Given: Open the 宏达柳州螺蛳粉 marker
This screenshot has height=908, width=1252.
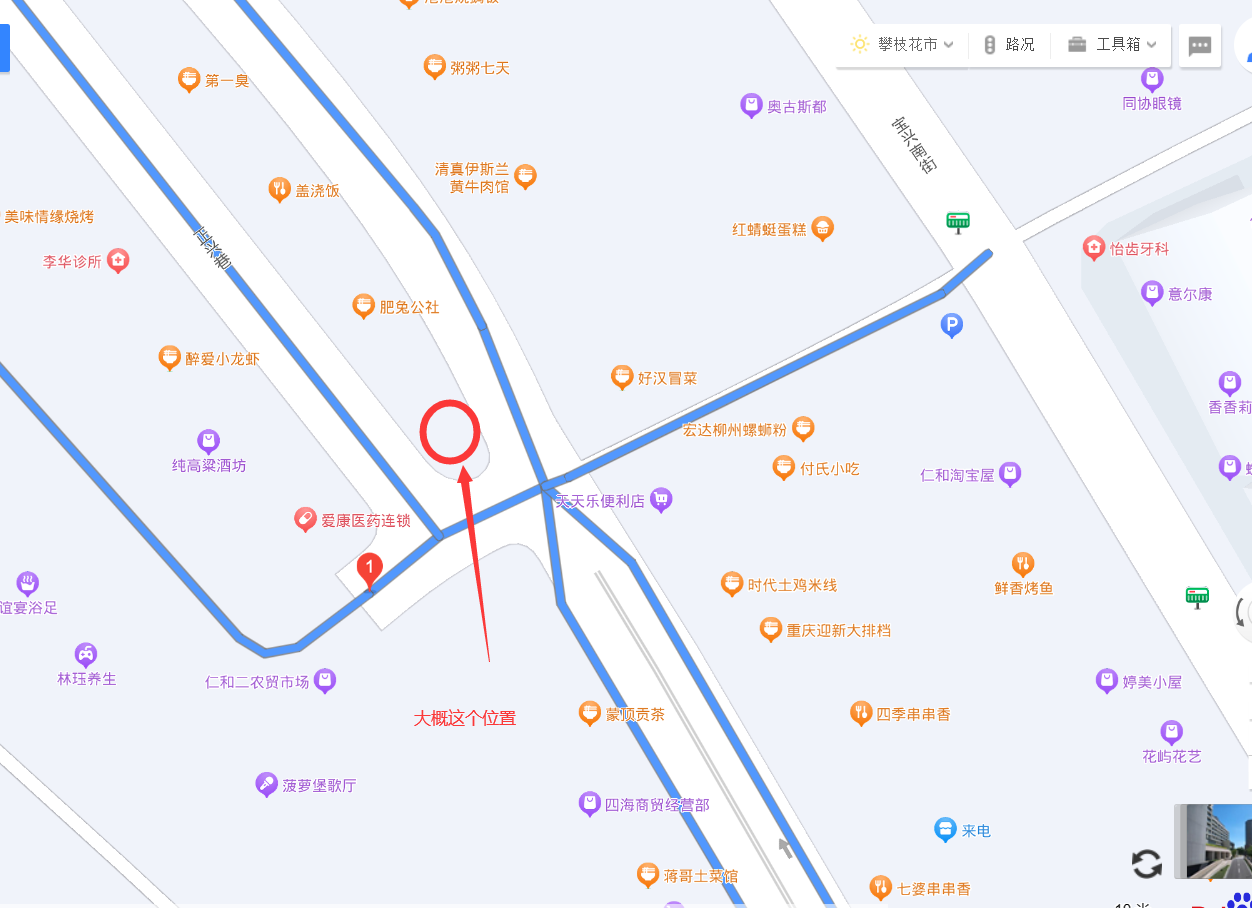Looking at the screenshot, I should point(802,429).
